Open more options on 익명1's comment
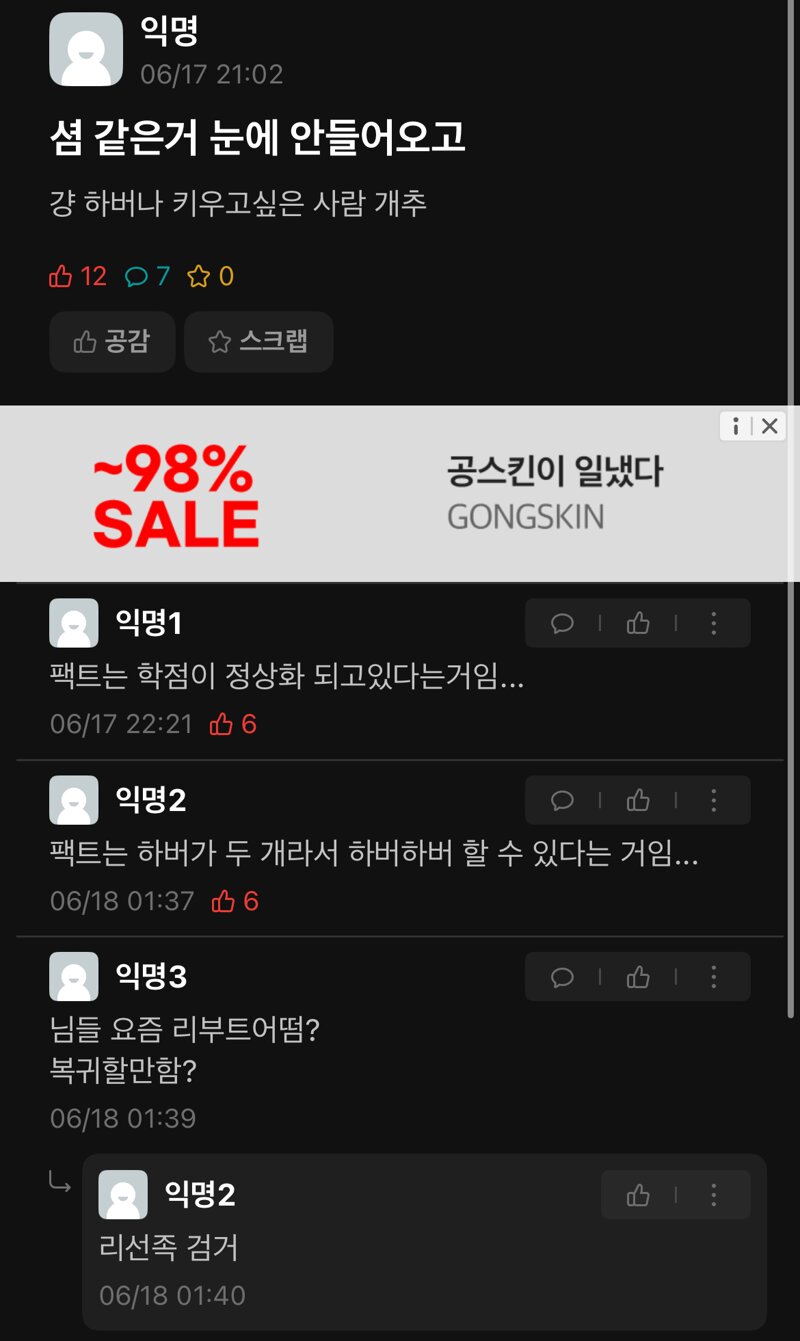The height and width of the screenshot is (1341, 800). tap(713, 623)
